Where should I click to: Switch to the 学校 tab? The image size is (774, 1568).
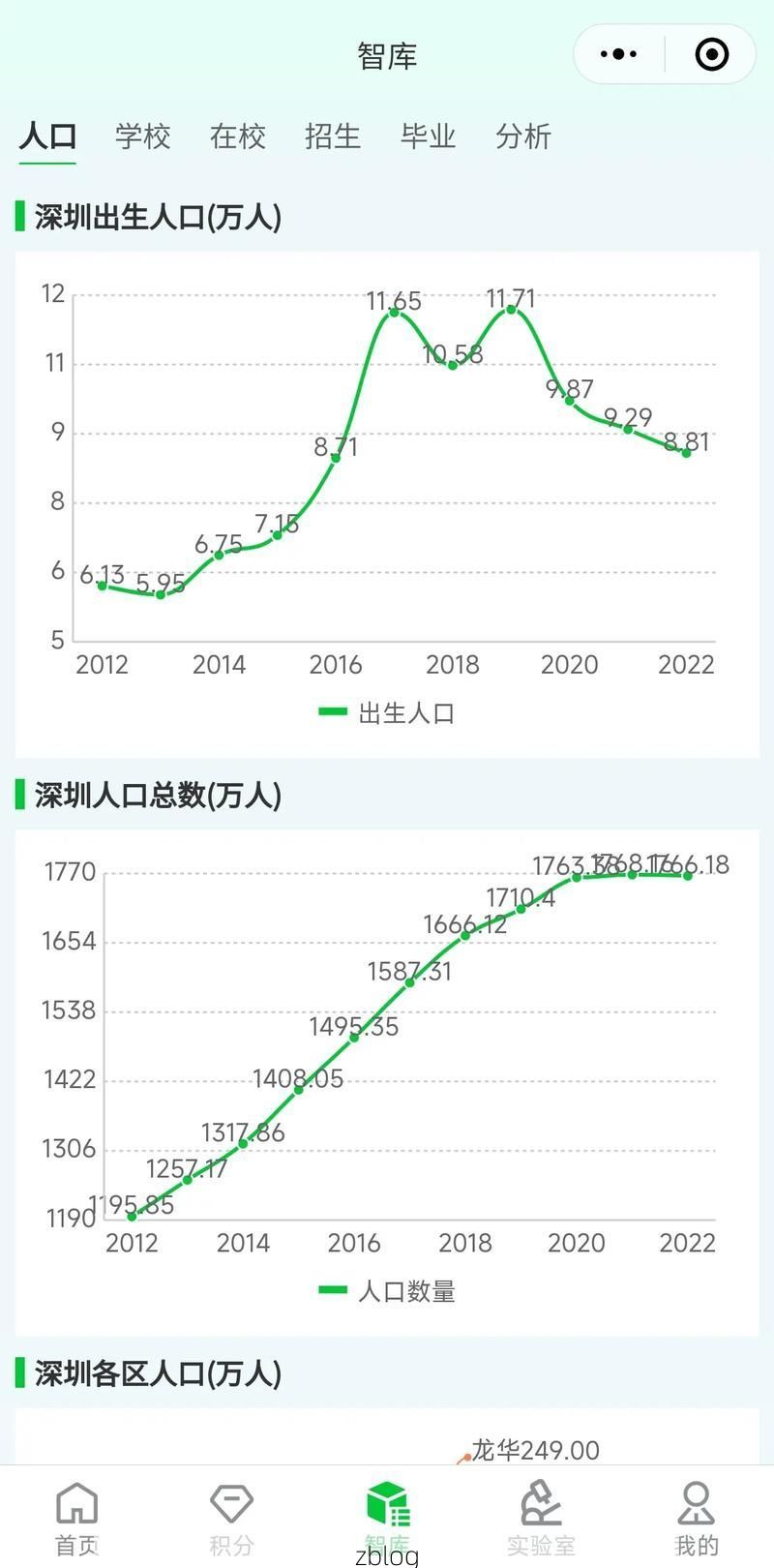coord(141,136)
